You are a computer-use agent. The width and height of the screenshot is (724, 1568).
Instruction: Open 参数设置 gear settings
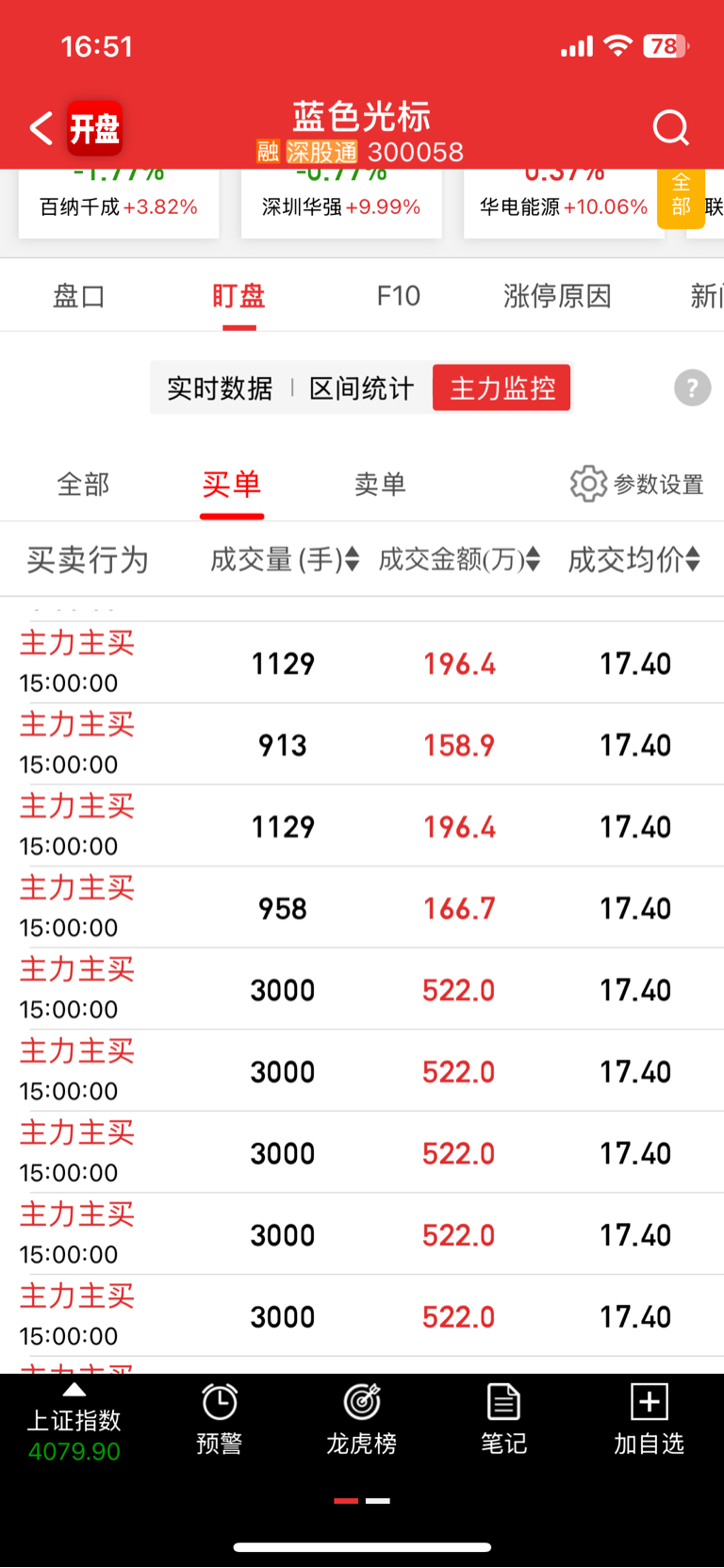pyautogui.click(x=637, y=484)
